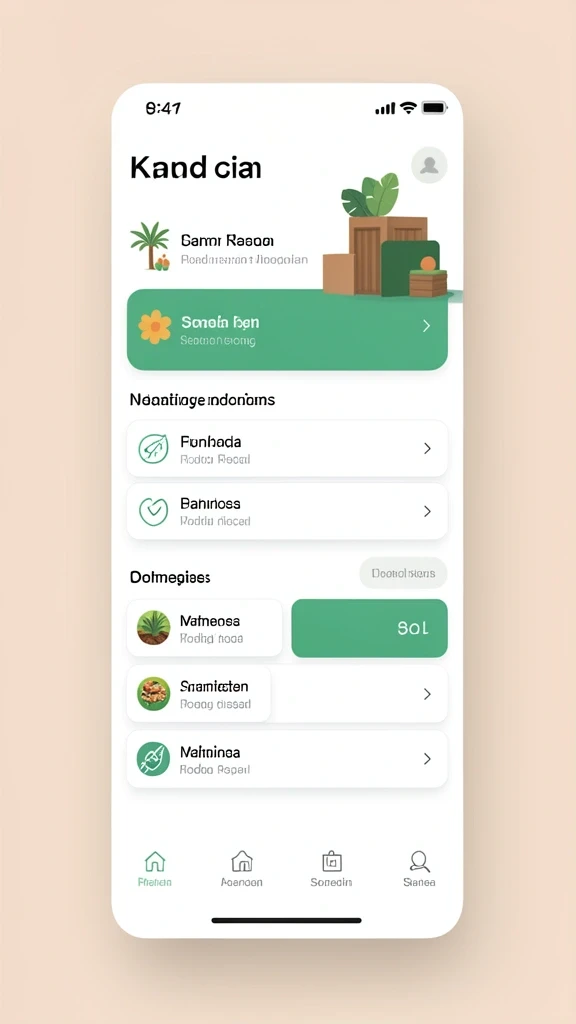Tap the green Sol button
Viewport: 576px width, 1024px height.
(370, 628)
